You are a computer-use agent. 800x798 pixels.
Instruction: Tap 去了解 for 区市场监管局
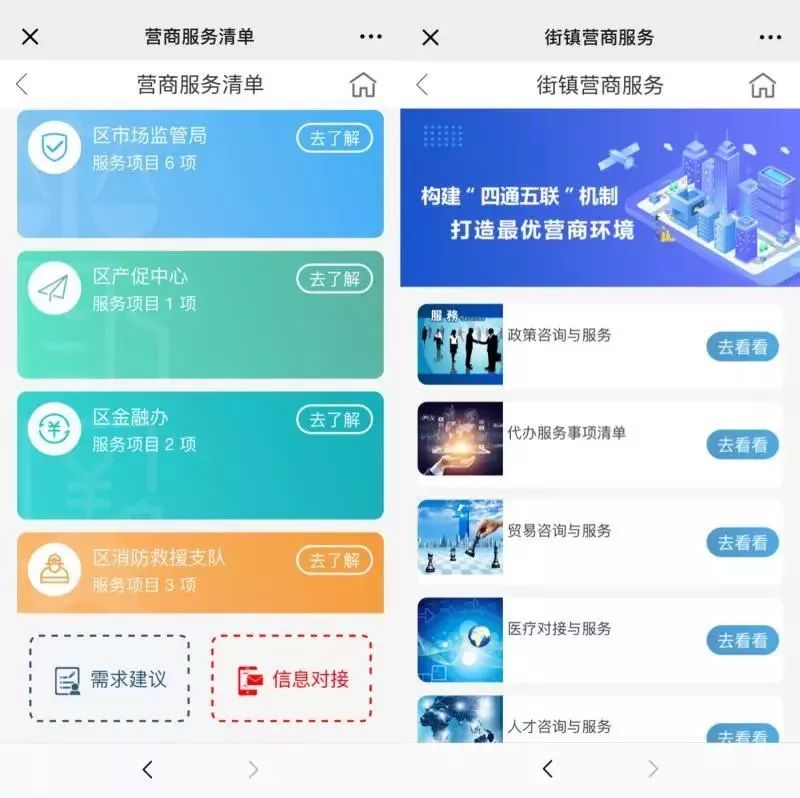pos(334,139)
